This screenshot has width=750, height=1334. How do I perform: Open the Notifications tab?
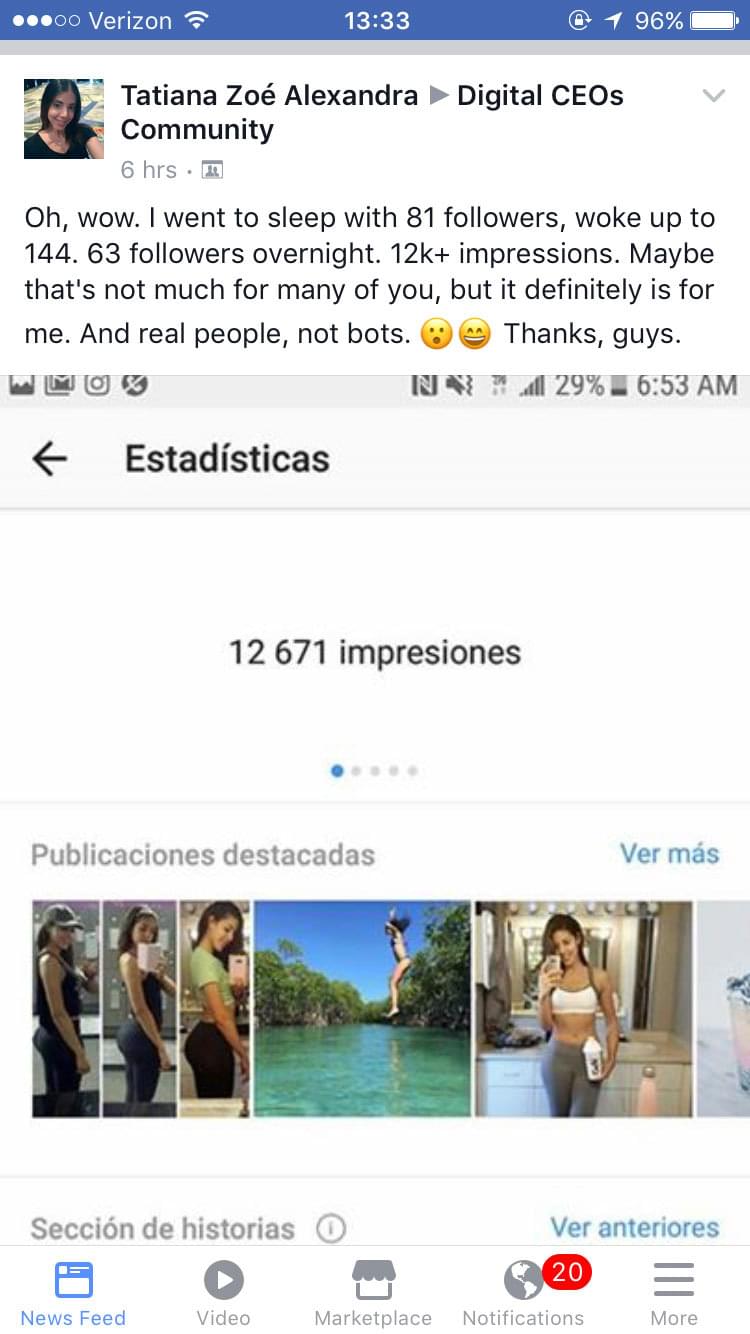pyautogui.click(x=523, y=1292)
